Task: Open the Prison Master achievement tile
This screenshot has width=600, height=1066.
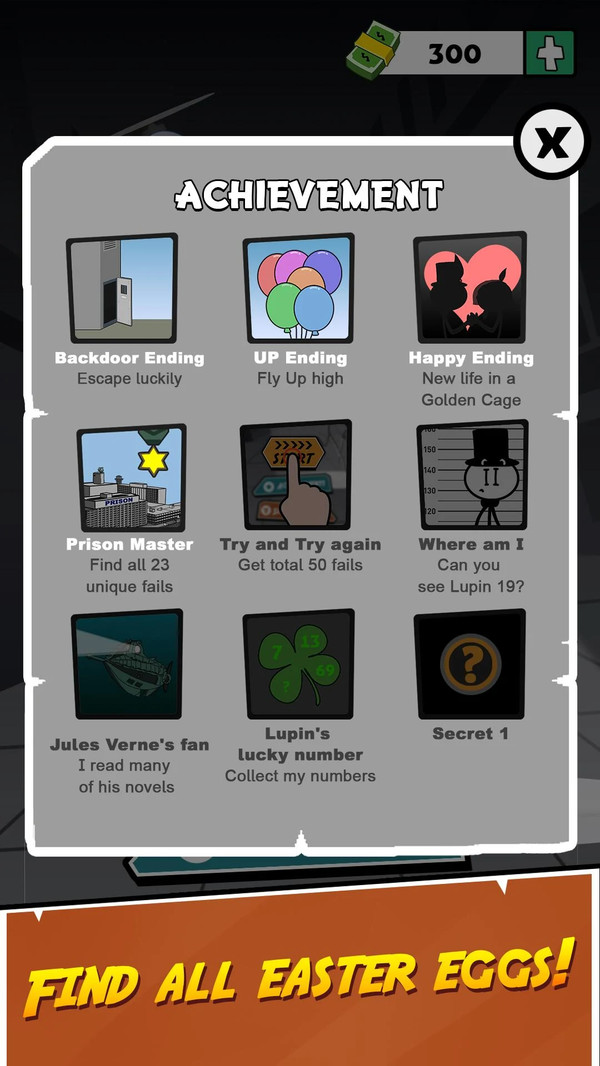Action: pyautogui.click(x=131, y=478)
